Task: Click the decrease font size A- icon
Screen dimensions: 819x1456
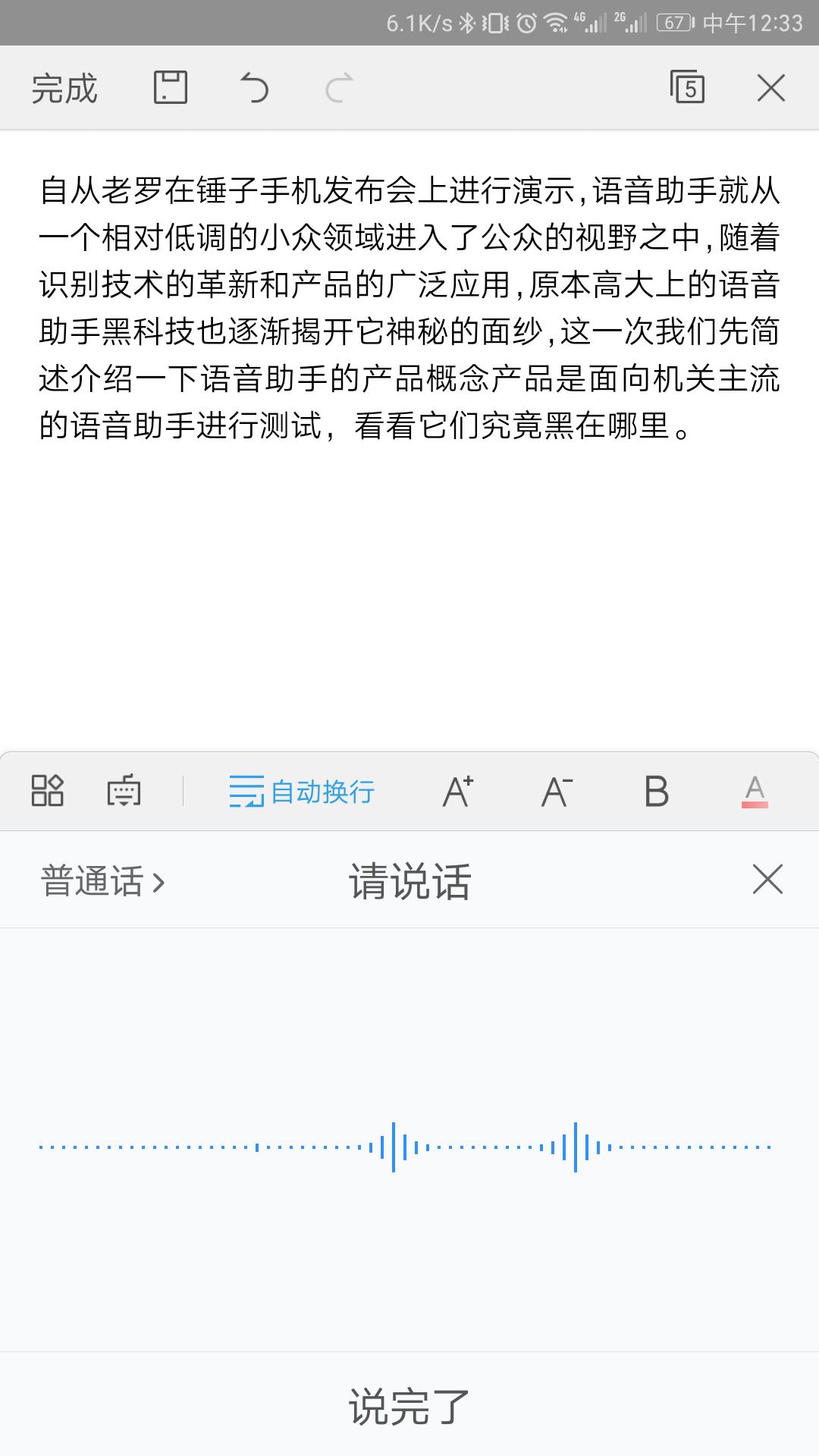Action: 554,791
